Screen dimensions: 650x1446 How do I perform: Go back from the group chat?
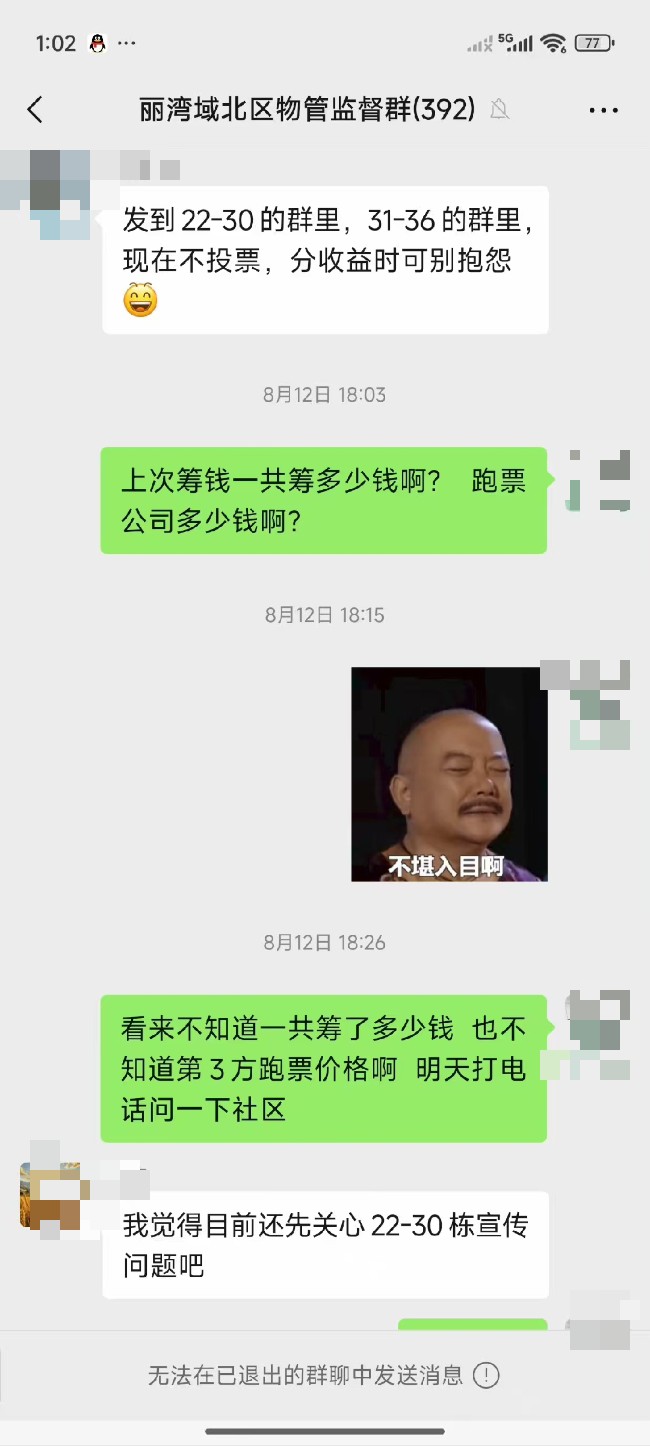click(x=35, y=110)
